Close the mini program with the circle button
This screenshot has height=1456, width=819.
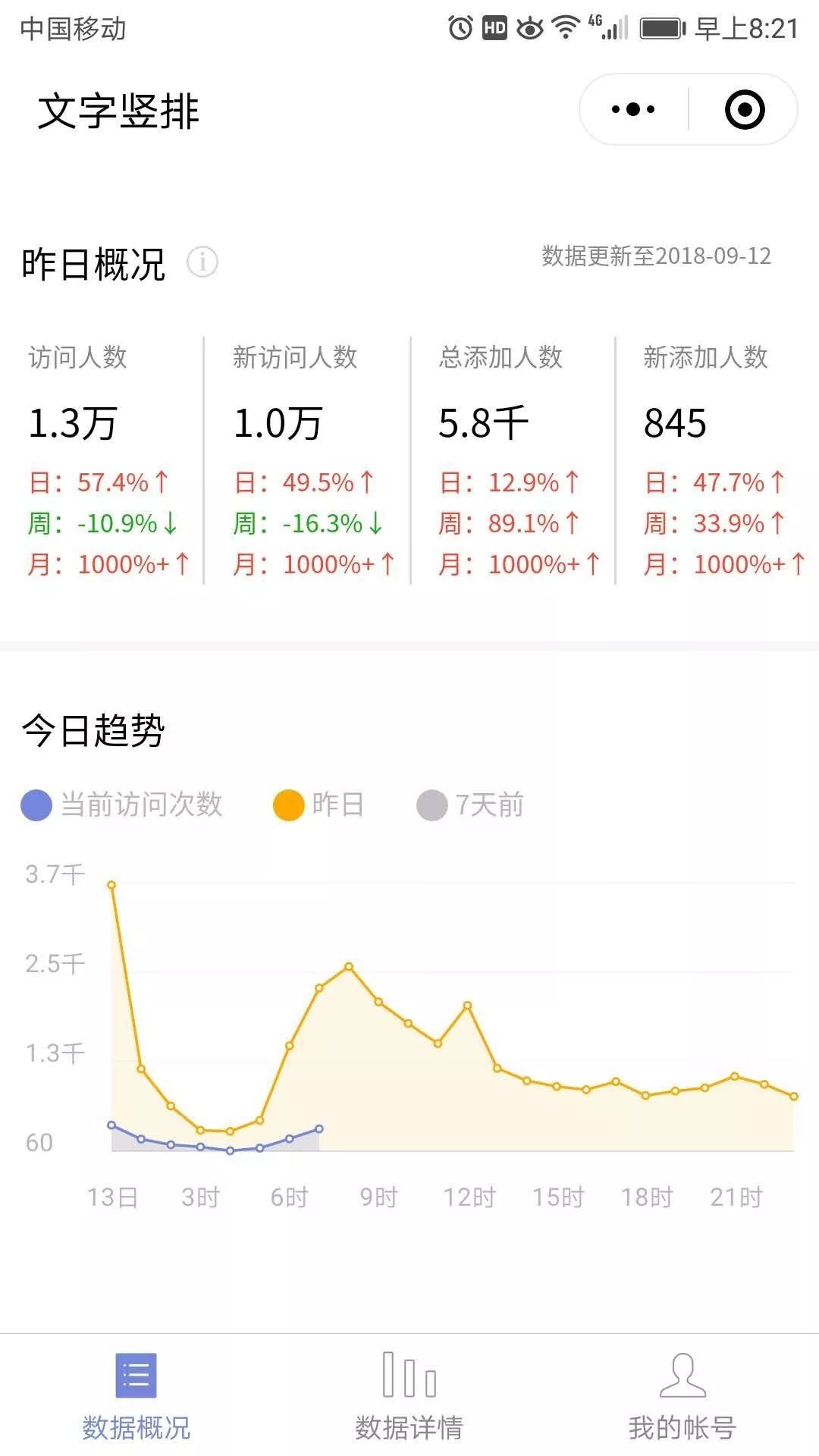[x=745, y=109]
